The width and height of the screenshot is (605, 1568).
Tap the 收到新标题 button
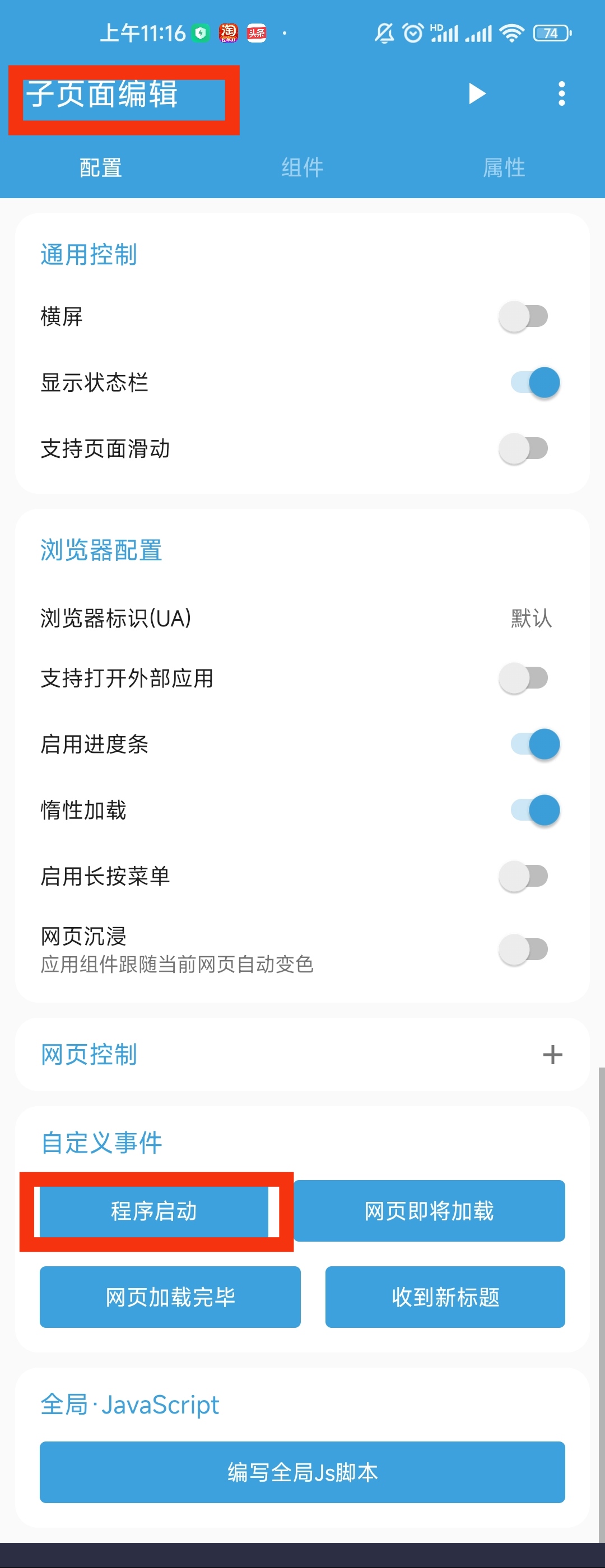coord(445,1297)
